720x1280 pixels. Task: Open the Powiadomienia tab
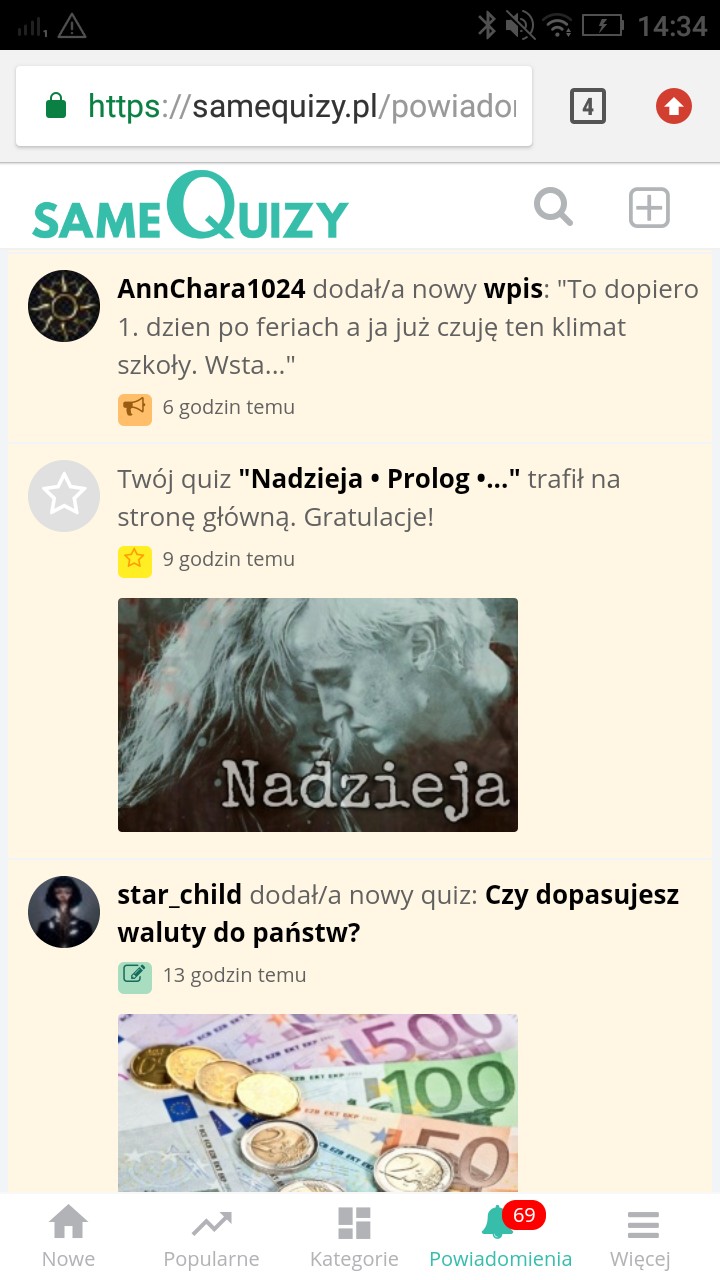point(500,1238)
